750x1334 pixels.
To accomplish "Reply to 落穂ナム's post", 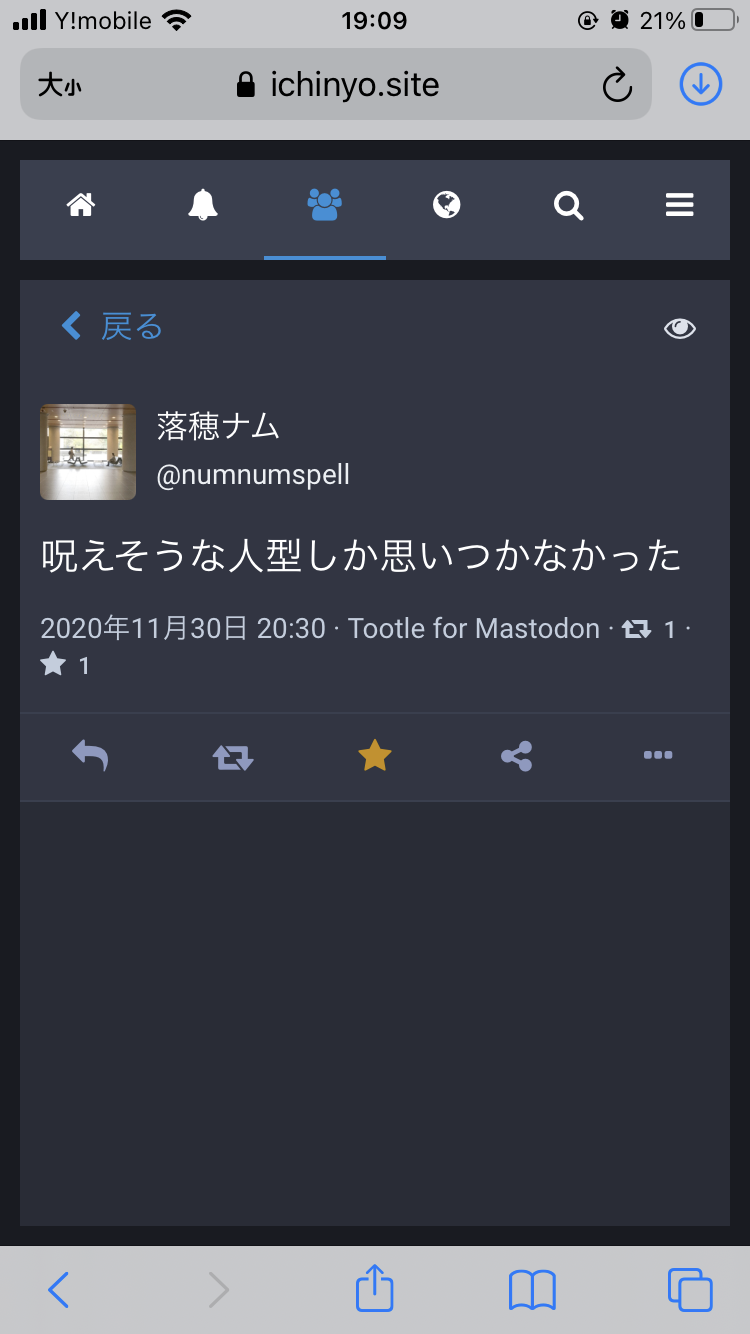I will pos(91,756).
